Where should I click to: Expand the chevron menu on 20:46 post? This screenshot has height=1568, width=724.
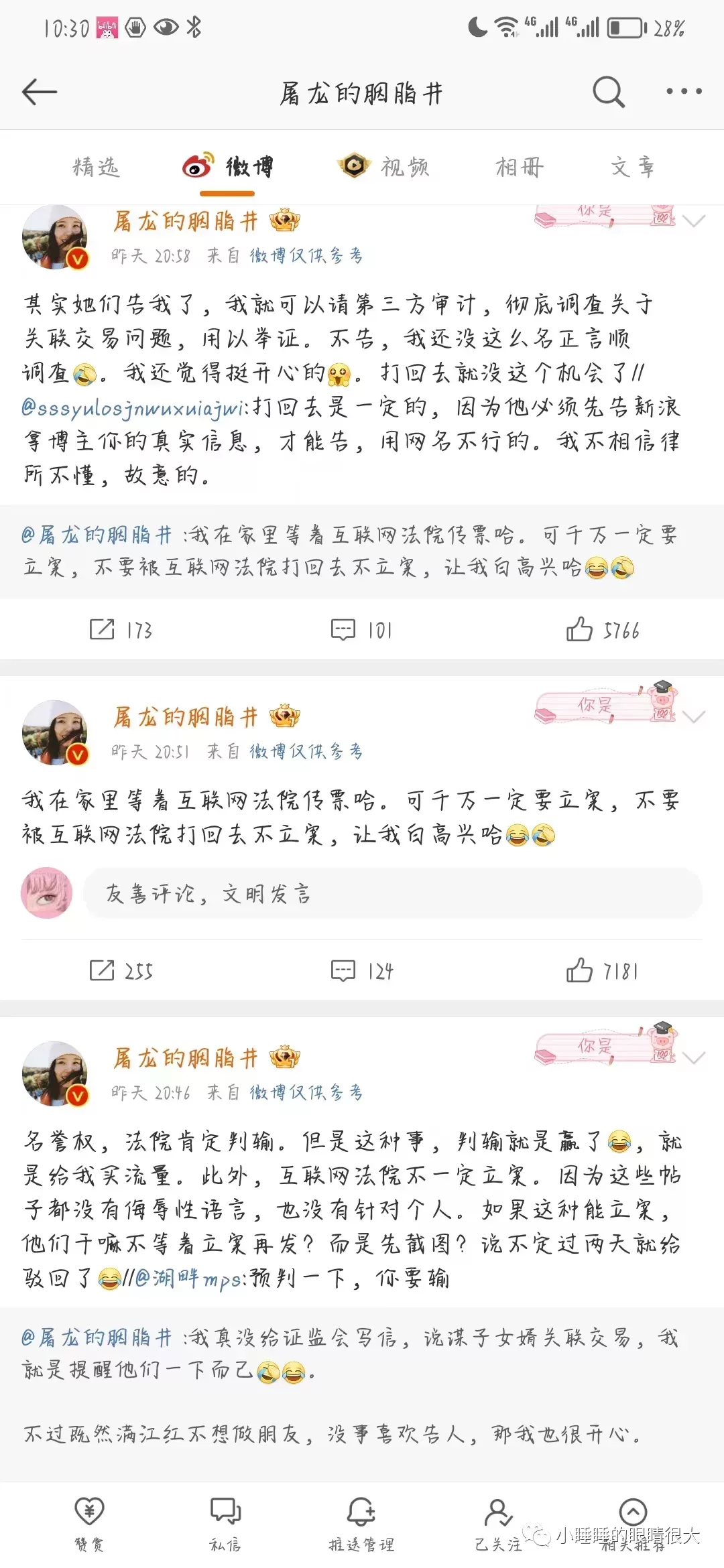694,1058
